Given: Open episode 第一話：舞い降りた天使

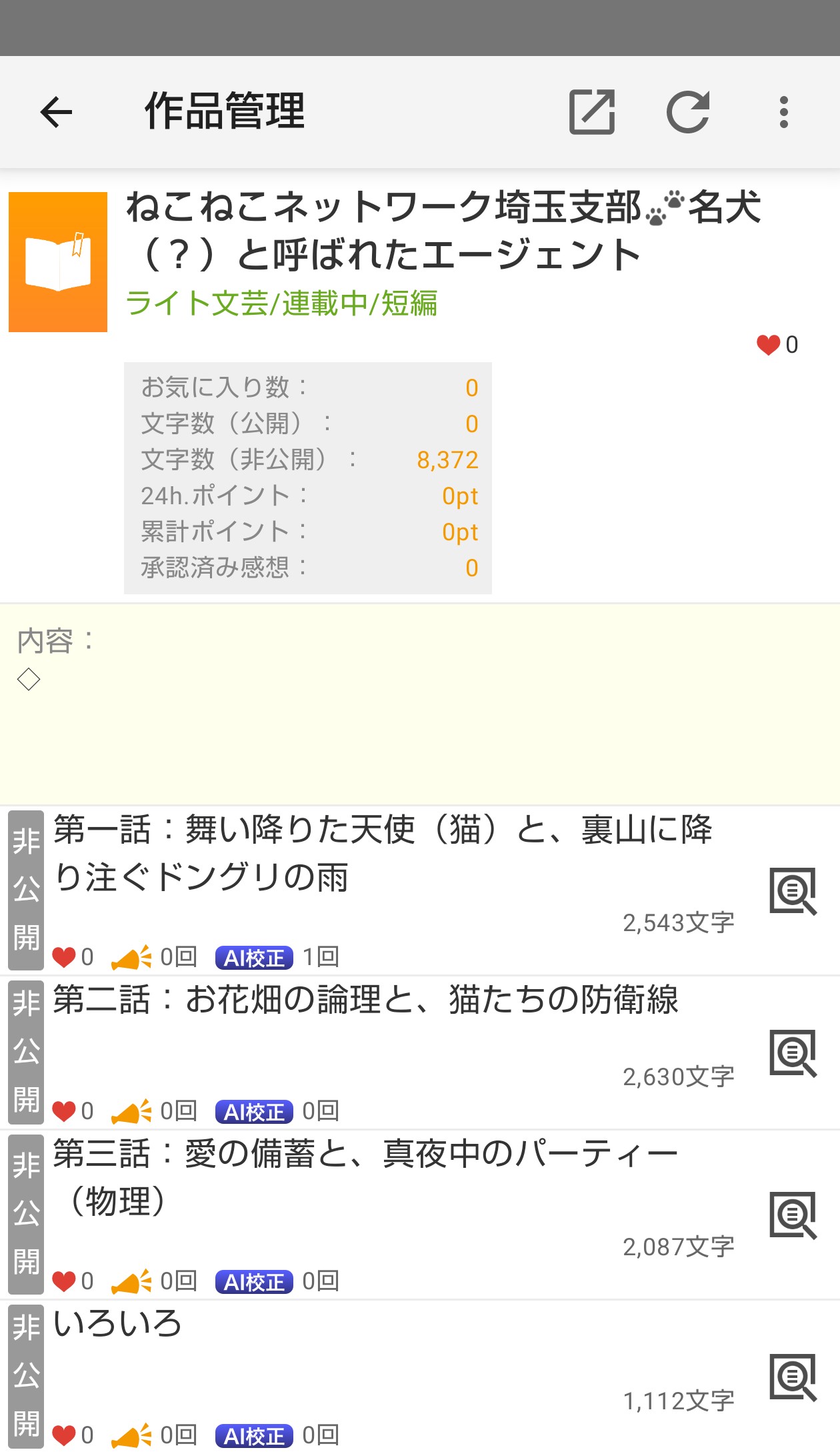Looking at the screenshot, I should (x=383, y=854).
